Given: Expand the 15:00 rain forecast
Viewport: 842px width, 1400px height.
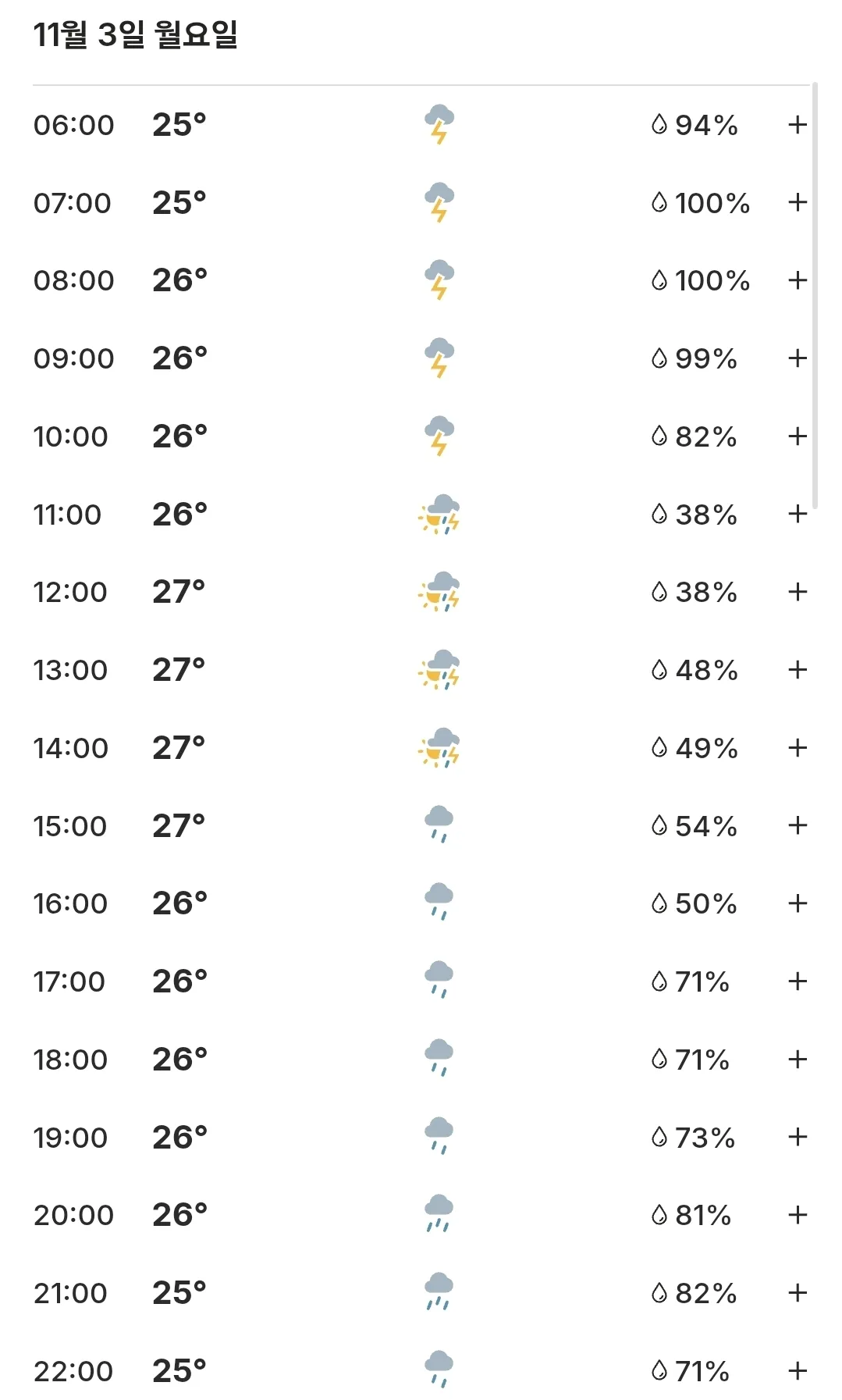Looking at the screenshot, I should pyautogui.click(x=797, y=825).
